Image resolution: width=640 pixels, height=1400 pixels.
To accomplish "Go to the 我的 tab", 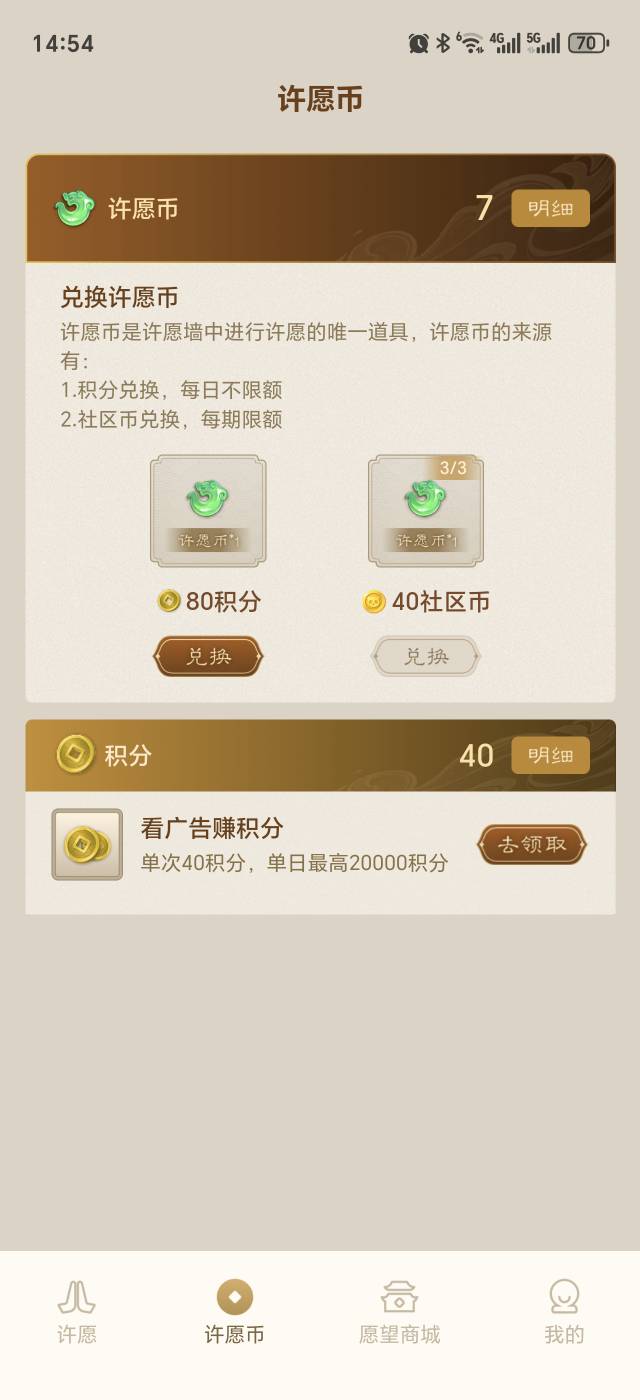I will 564,1312.
